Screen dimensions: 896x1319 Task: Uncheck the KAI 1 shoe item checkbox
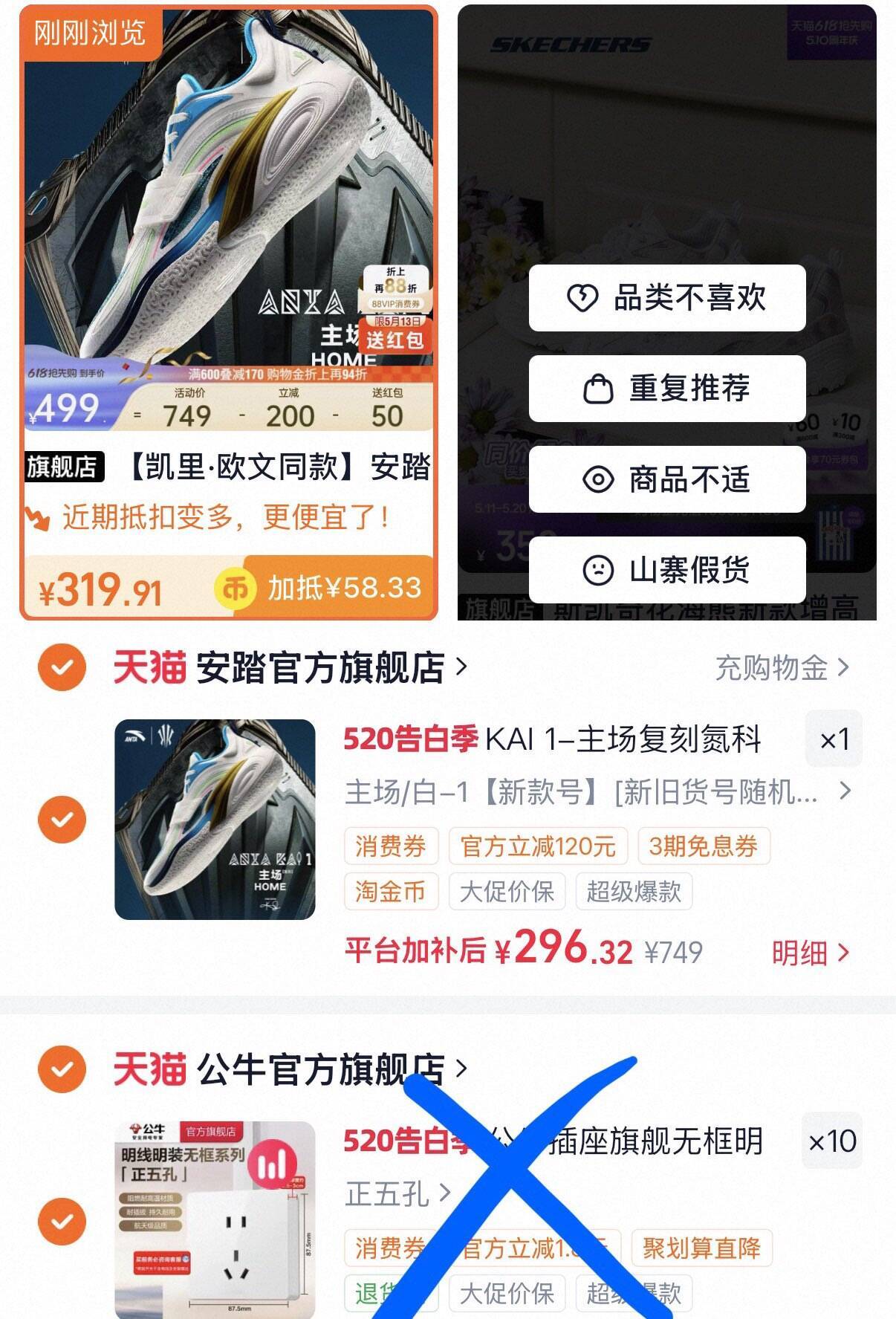point(62,819)
